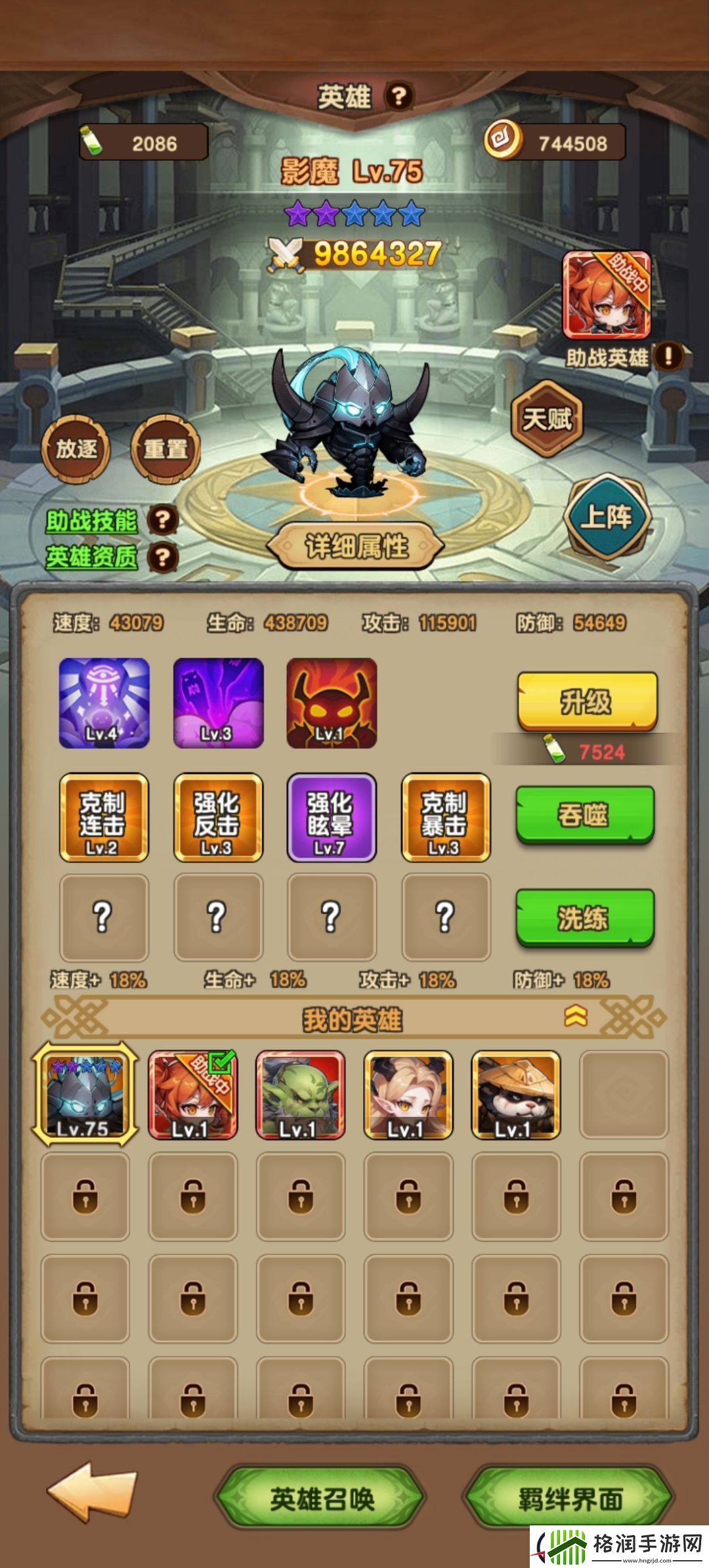Open 英雄召唤 hero summon
The image size is (709, 1568).
(x=321, y=1499)
